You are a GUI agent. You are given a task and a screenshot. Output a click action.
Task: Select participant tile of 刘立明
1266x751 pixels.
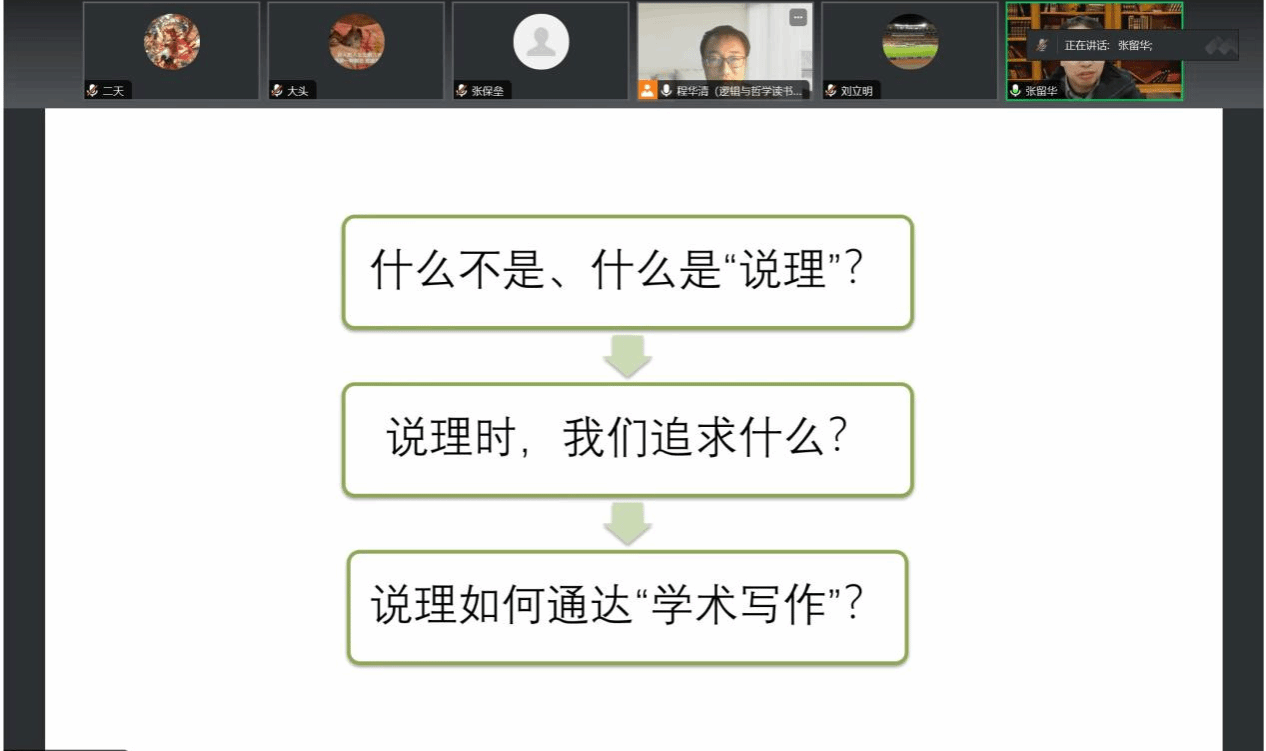(909, 50)
